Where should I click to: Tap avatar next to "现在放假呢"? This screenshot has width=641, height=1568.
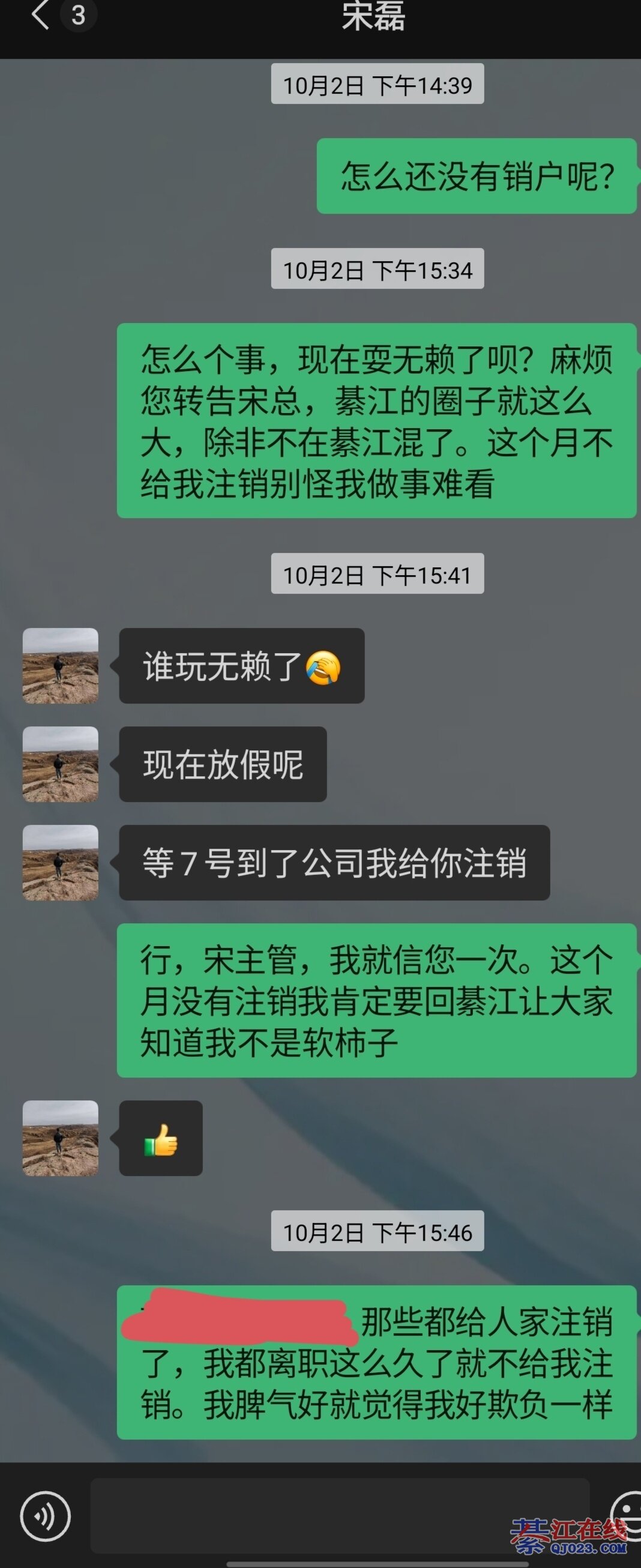(x=60, y=764)
